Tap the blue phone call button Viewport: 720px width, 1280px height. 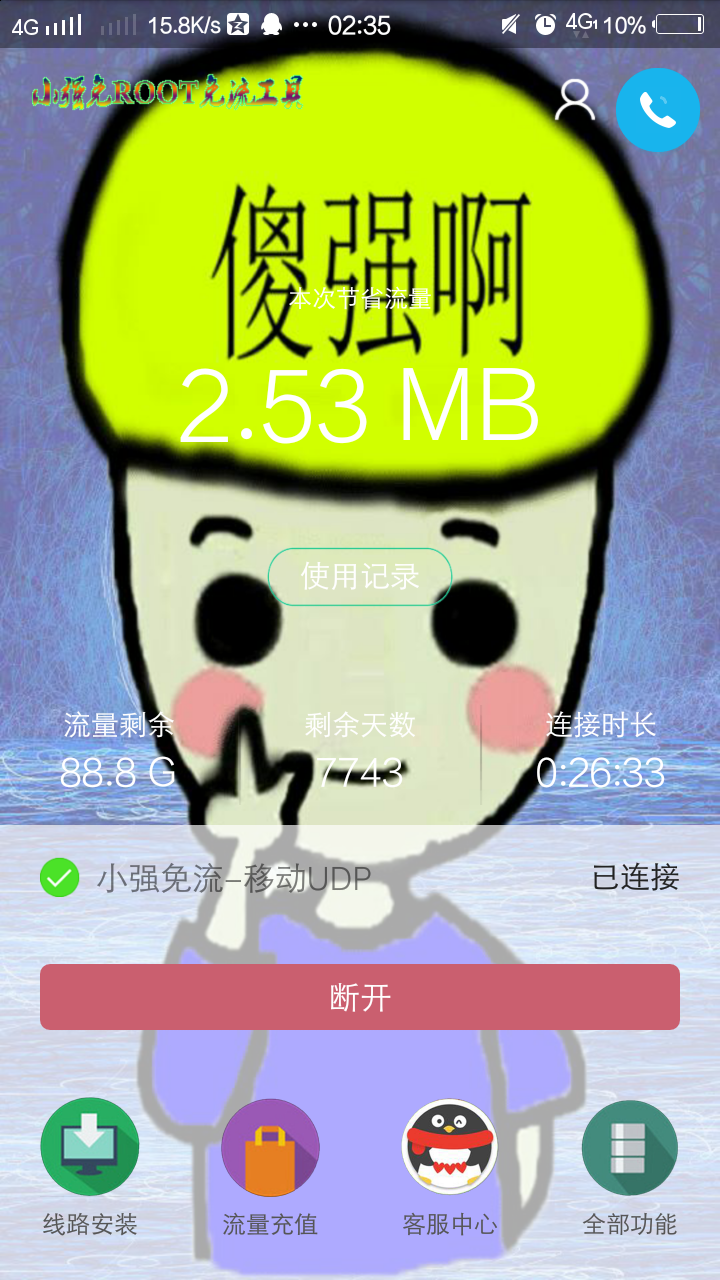pos(657,110)
